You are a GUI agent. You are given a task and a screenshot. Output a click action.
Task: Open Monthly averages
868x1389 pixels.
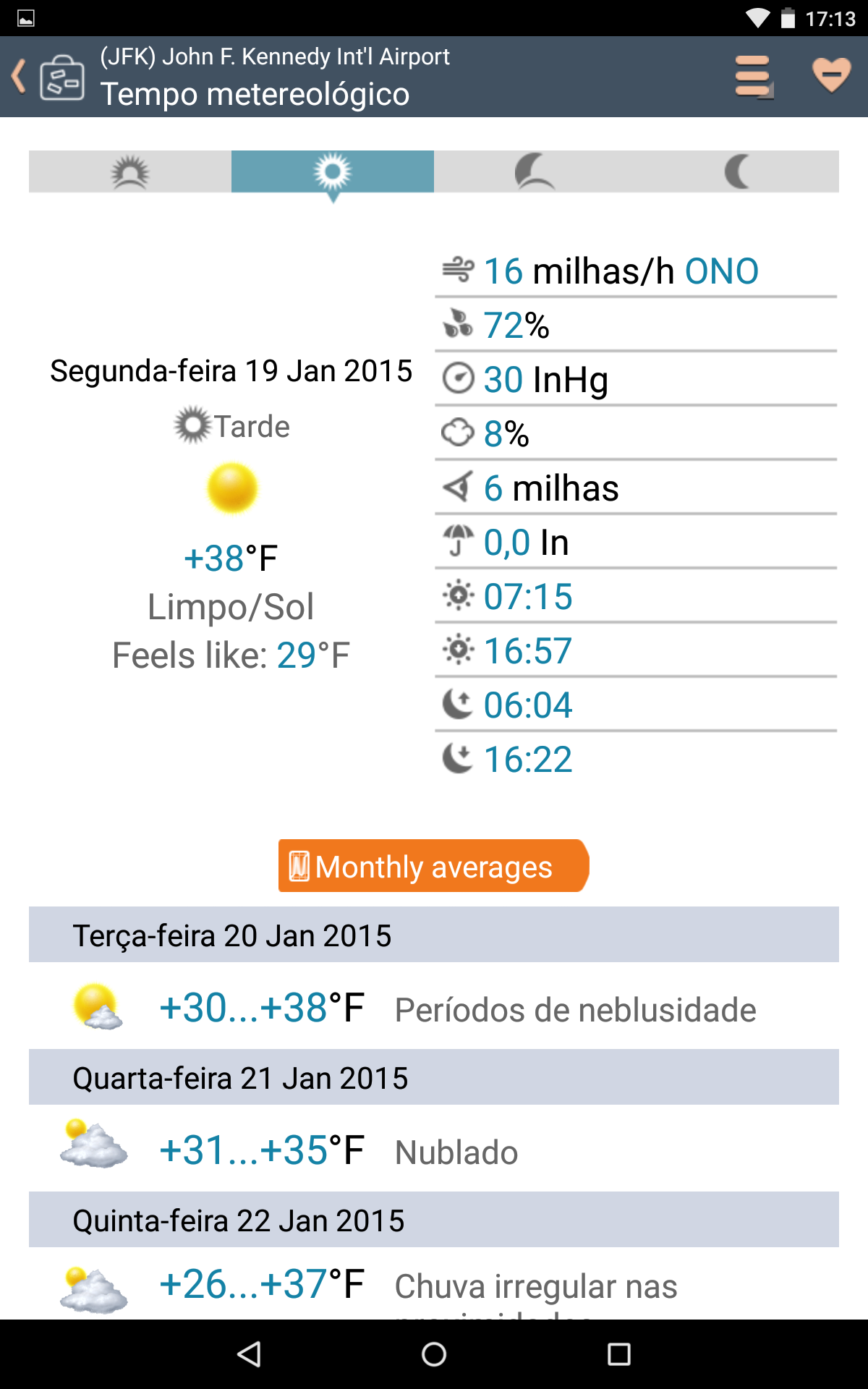pyautogui.click(x=433, y=866)
